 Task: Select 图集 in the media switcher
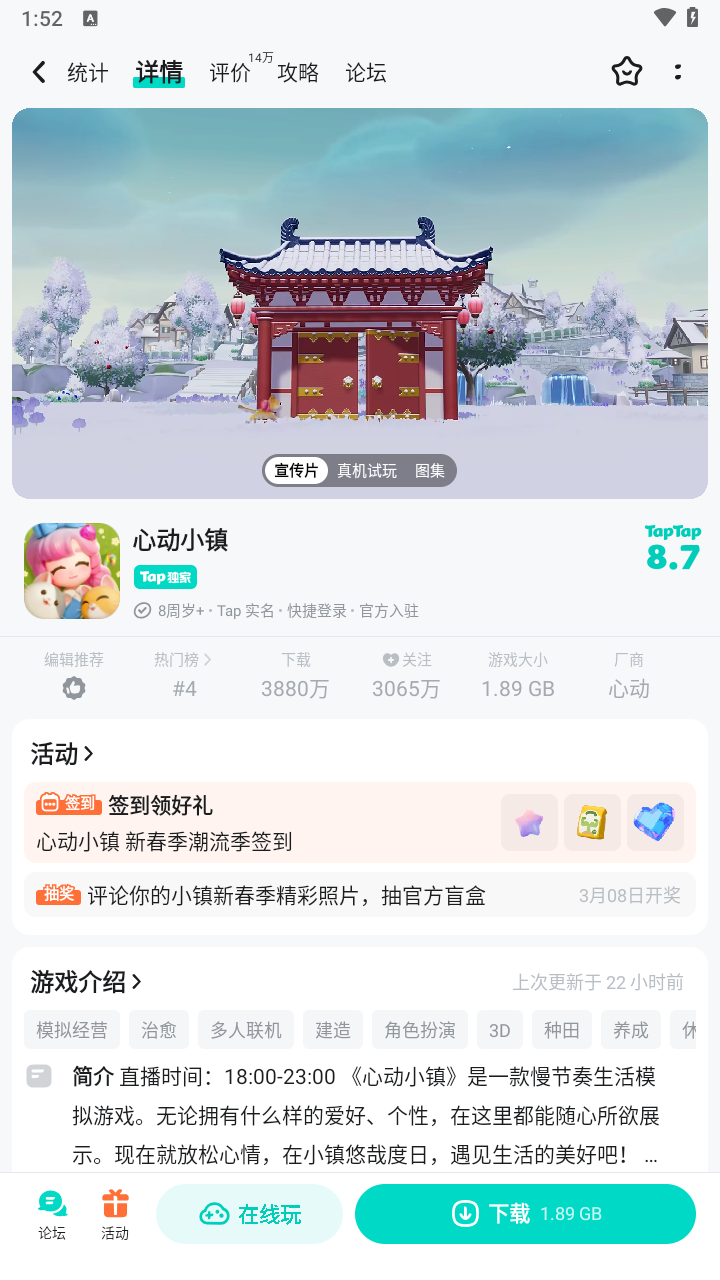point(430,471)
